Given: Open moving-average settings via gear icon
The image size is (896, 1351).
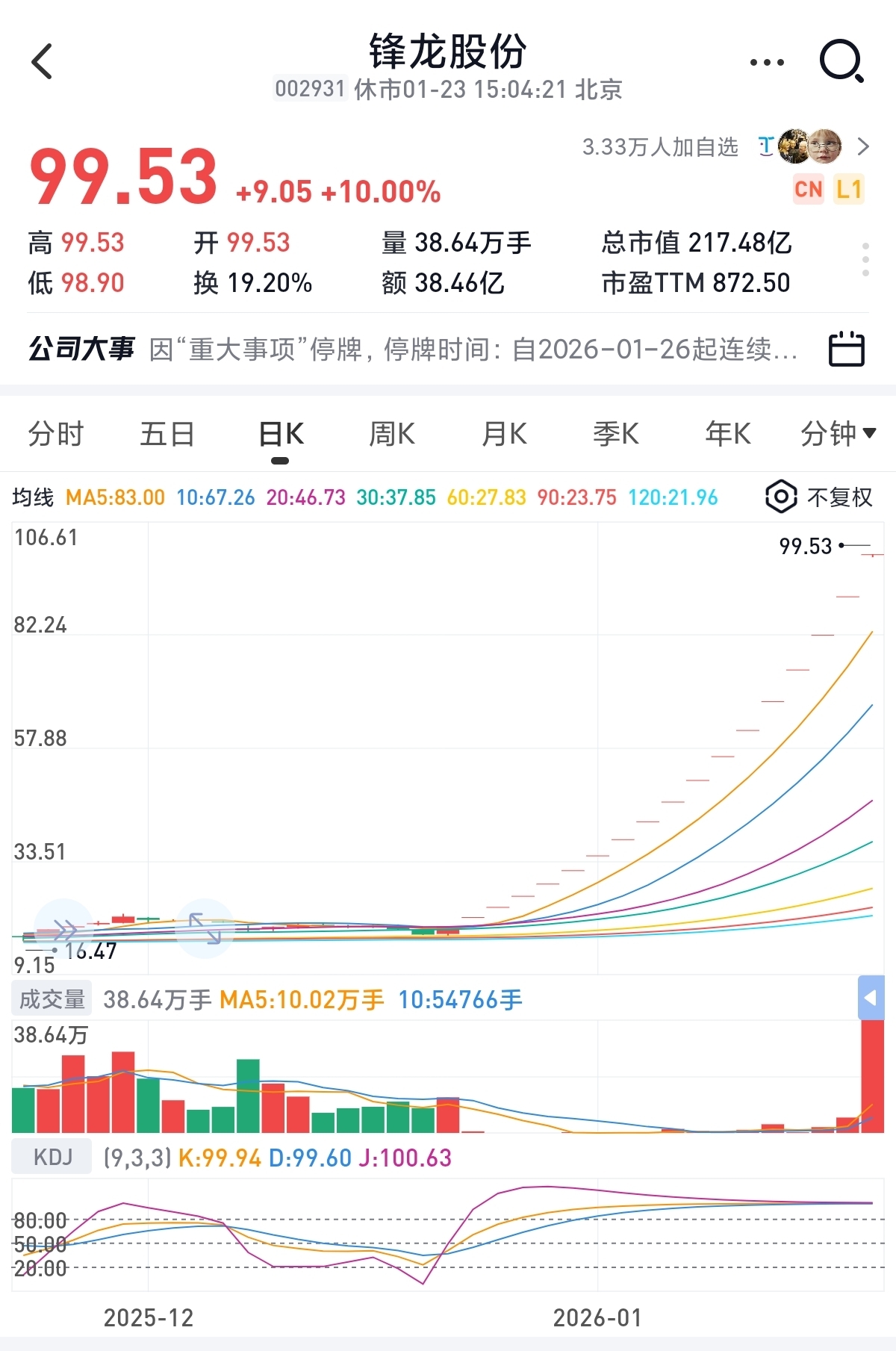Looking at the screenshot, I should click(x=781, y=497).
